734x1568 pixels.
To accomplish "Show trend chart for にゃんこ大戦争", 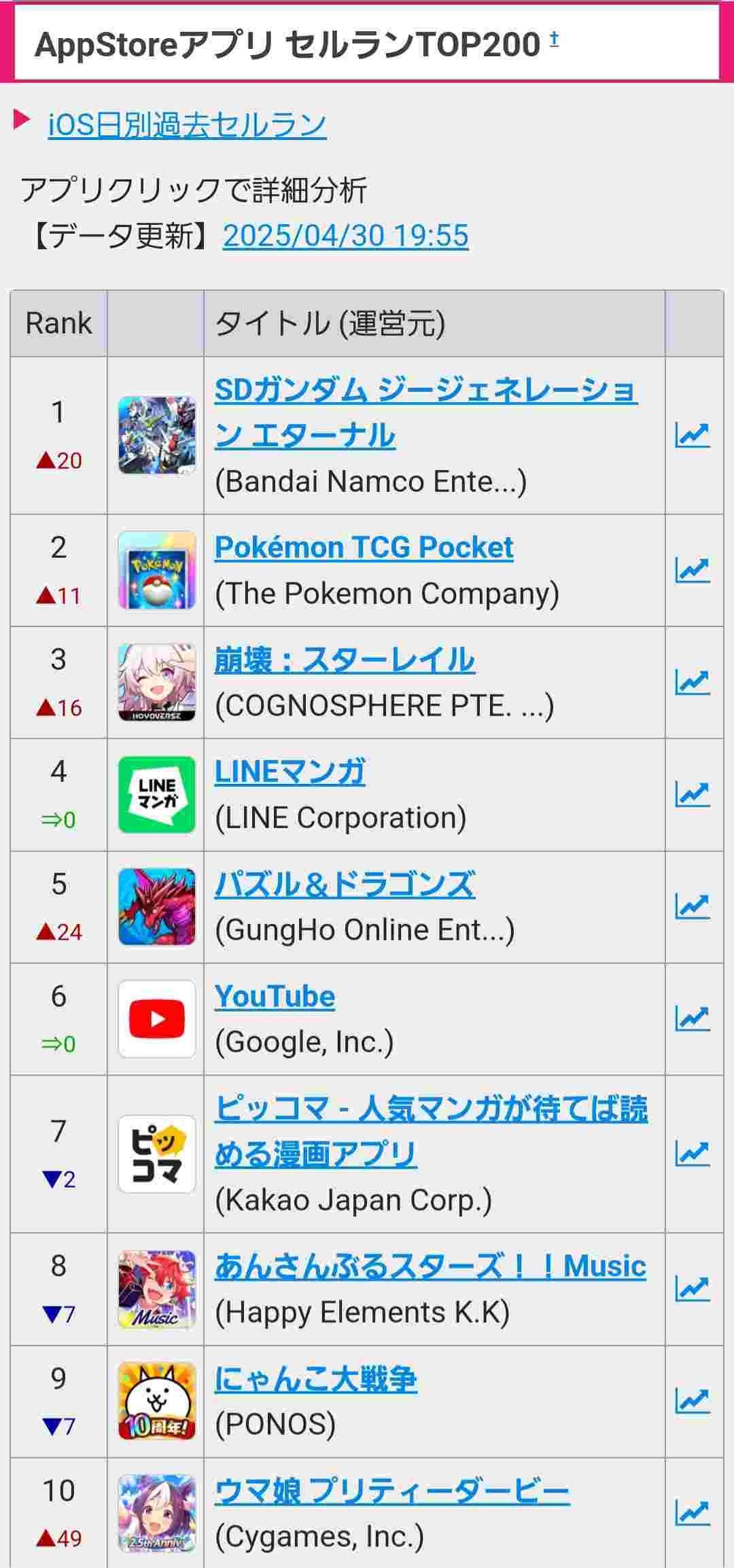I will click(x=693, y=1401).
